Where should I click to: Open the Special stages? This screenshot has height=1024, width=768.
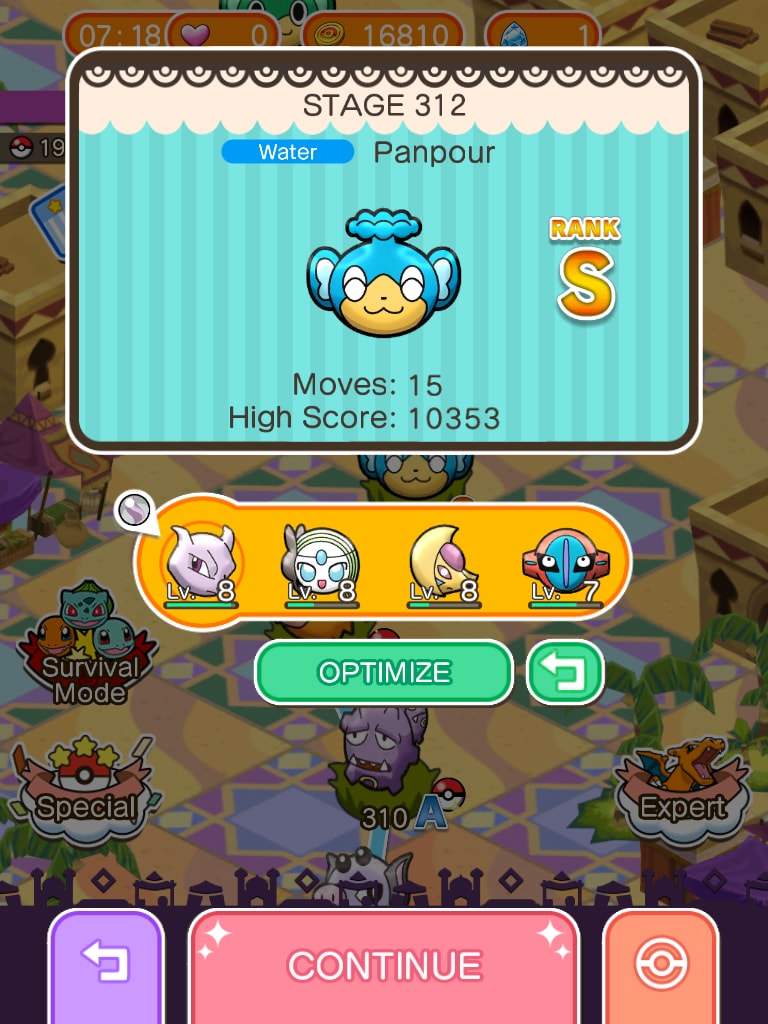coord(86,790)
